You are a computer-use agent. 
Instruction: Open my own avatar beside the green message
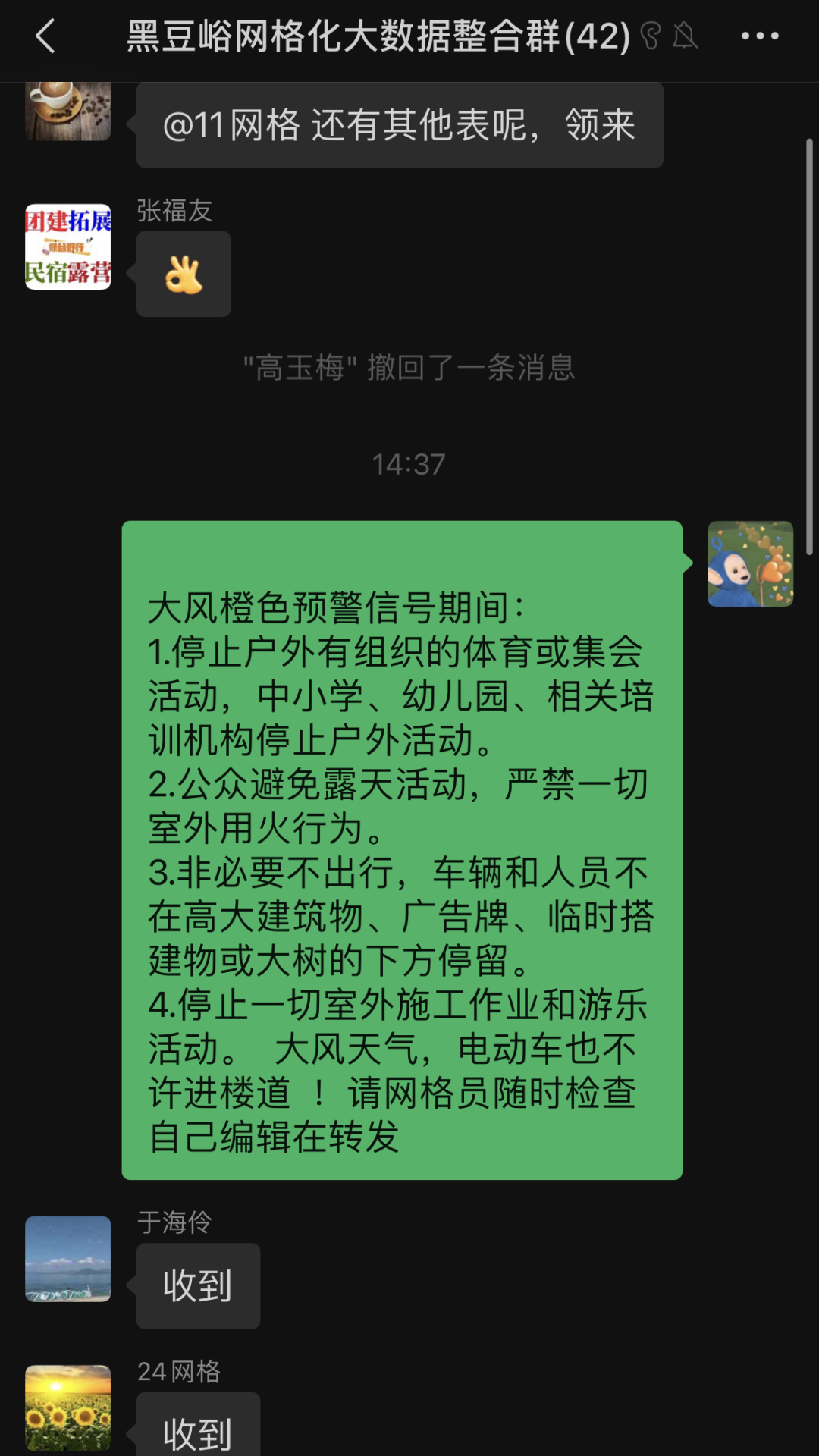(x=750, y=563)
